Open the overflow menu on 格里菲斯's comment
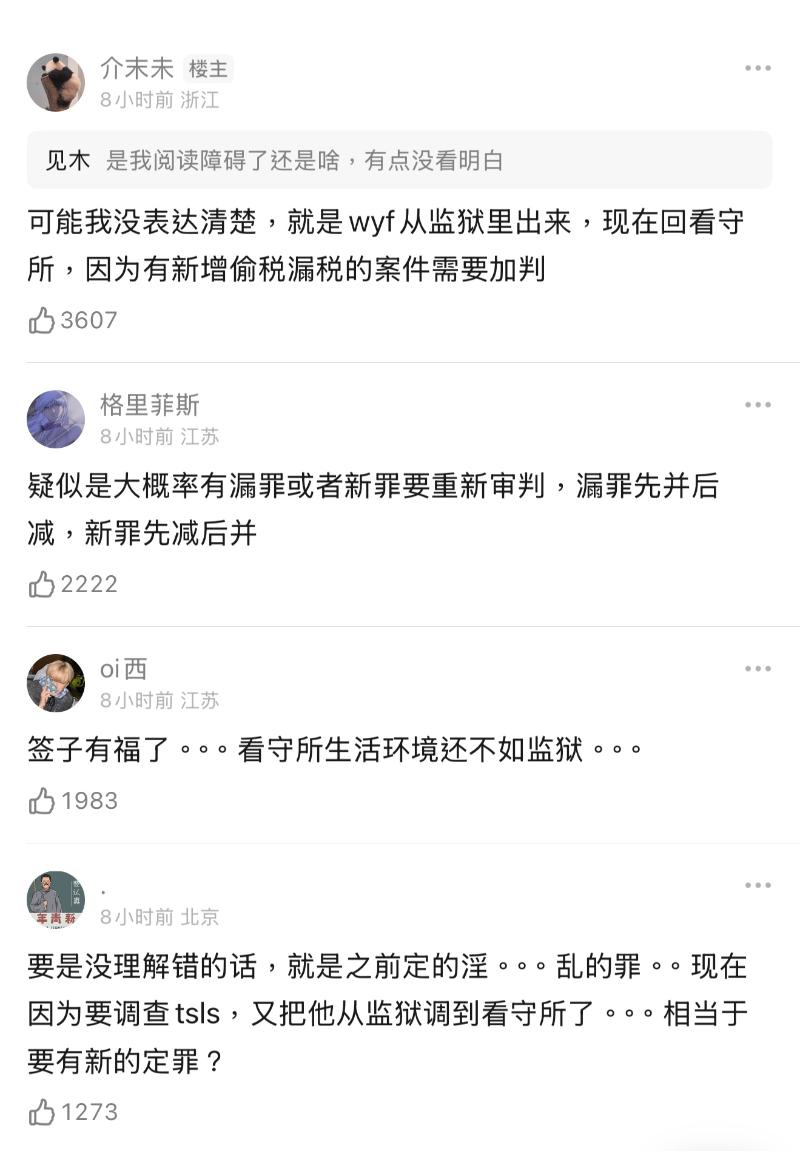 tap(758, 405)
